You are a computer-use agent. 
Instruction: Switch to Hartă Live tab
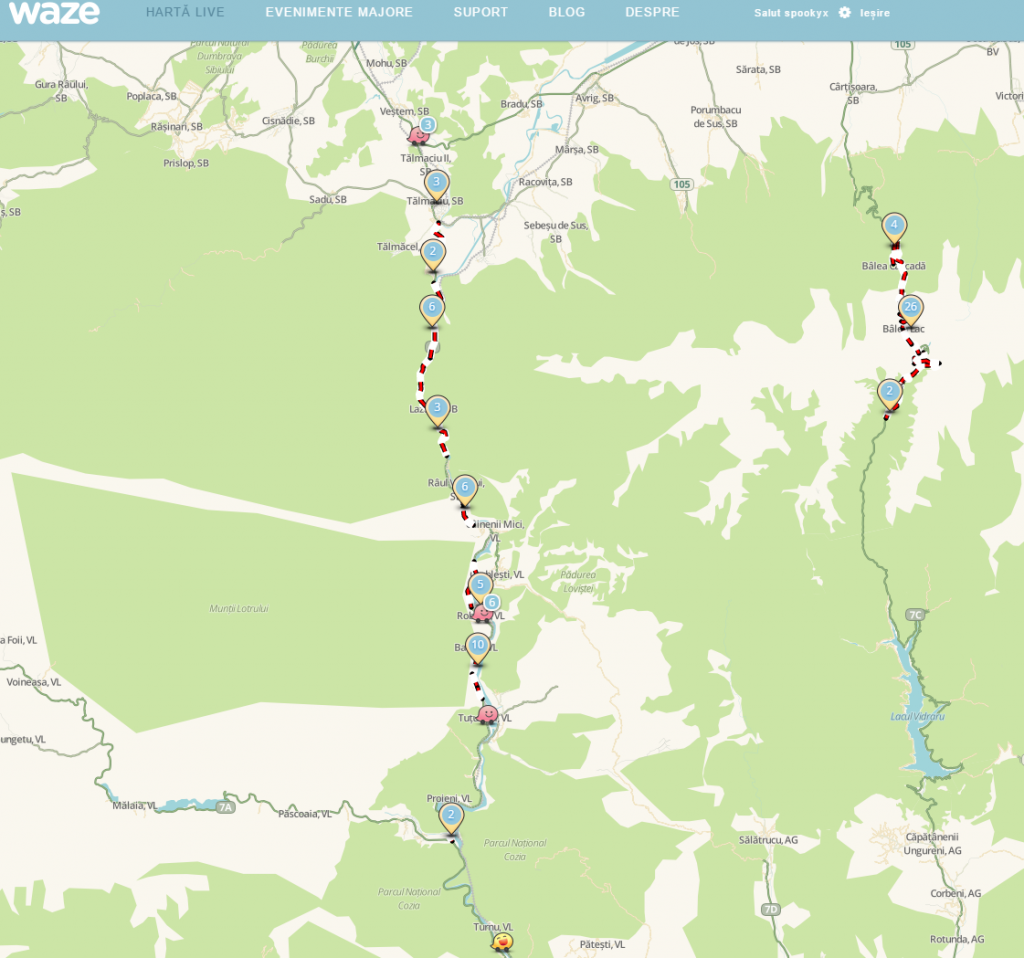[x=185, y=13]
